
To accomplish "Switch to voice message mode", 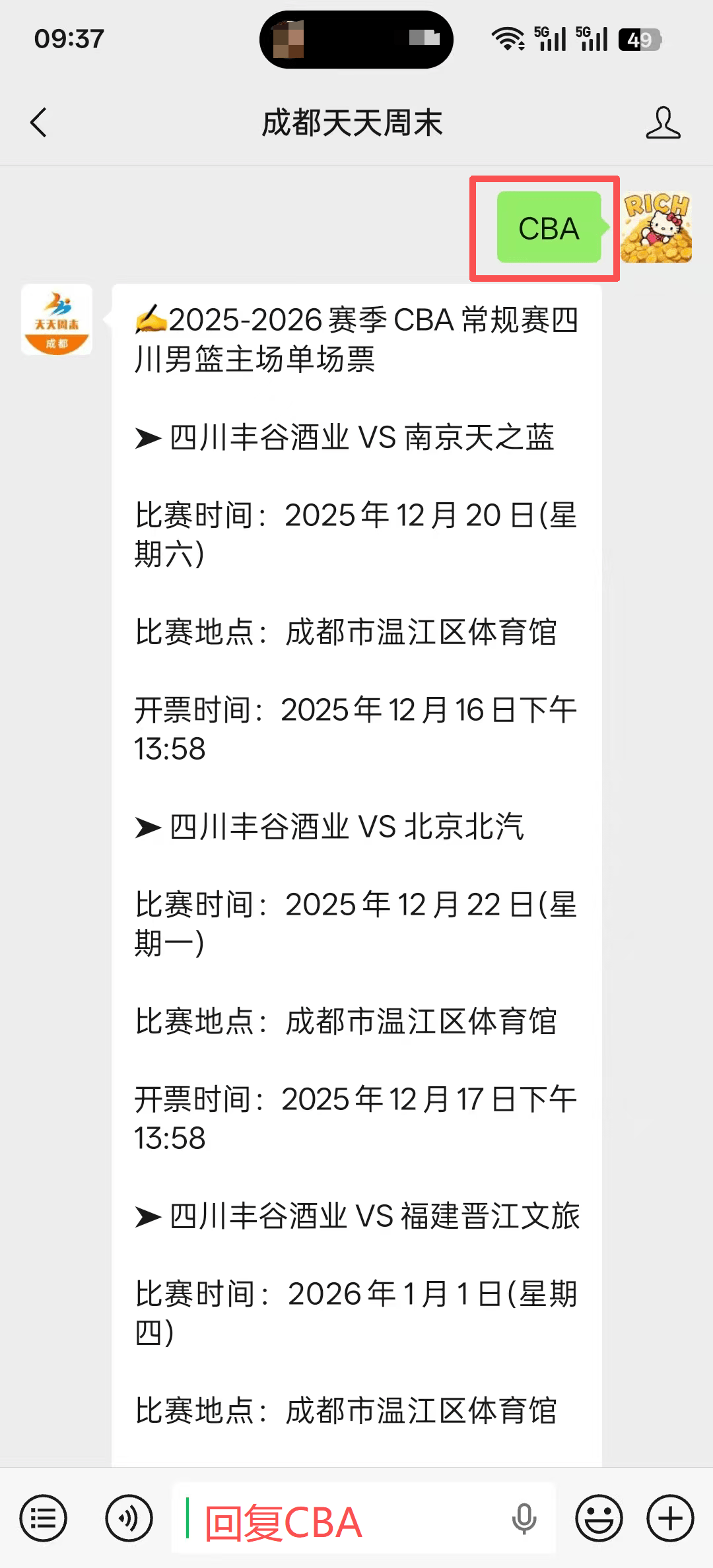I will point(129,1517).
